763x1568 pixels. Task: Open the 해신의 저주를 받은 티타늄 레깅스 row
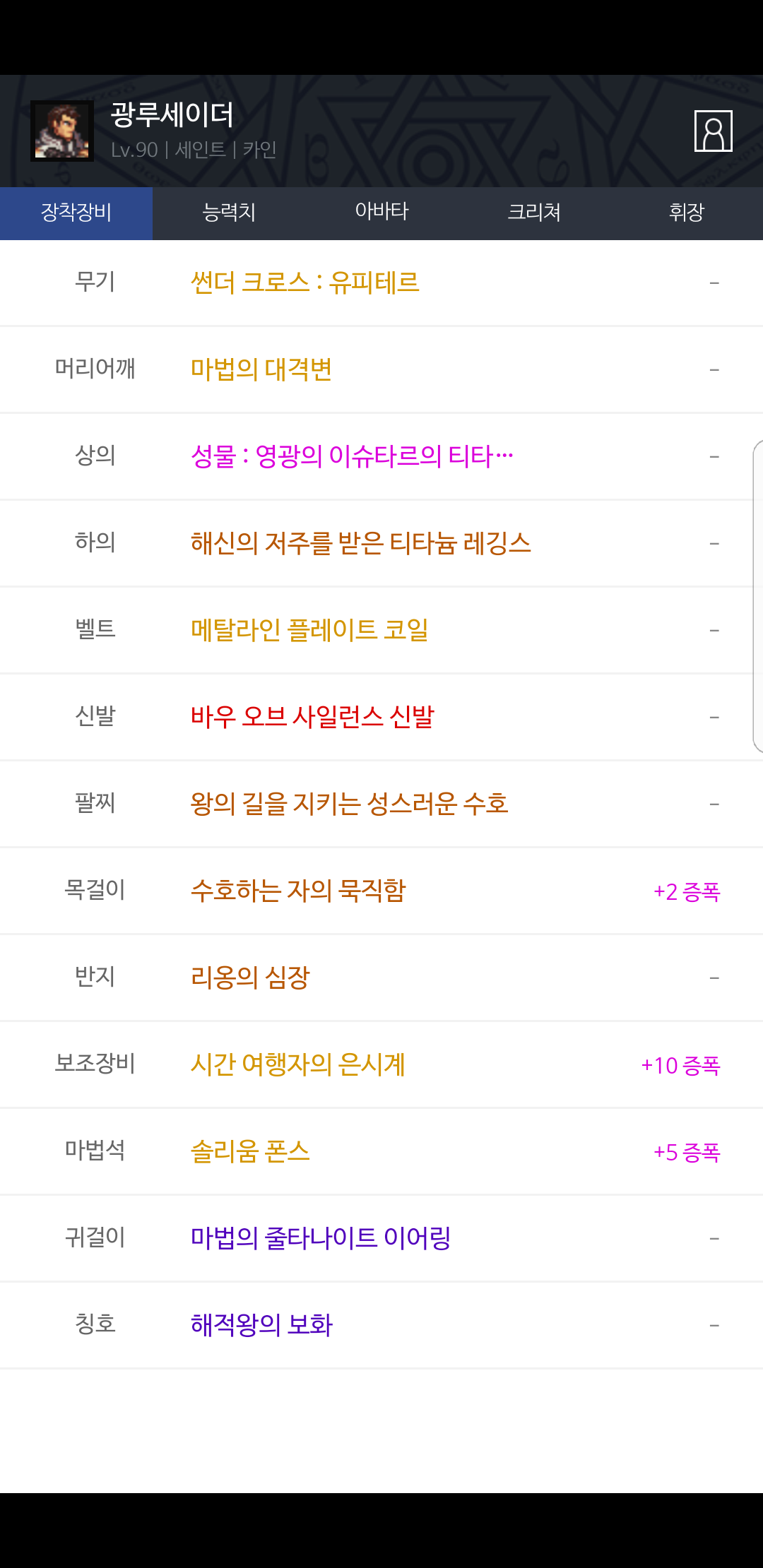tap(381, 543)
